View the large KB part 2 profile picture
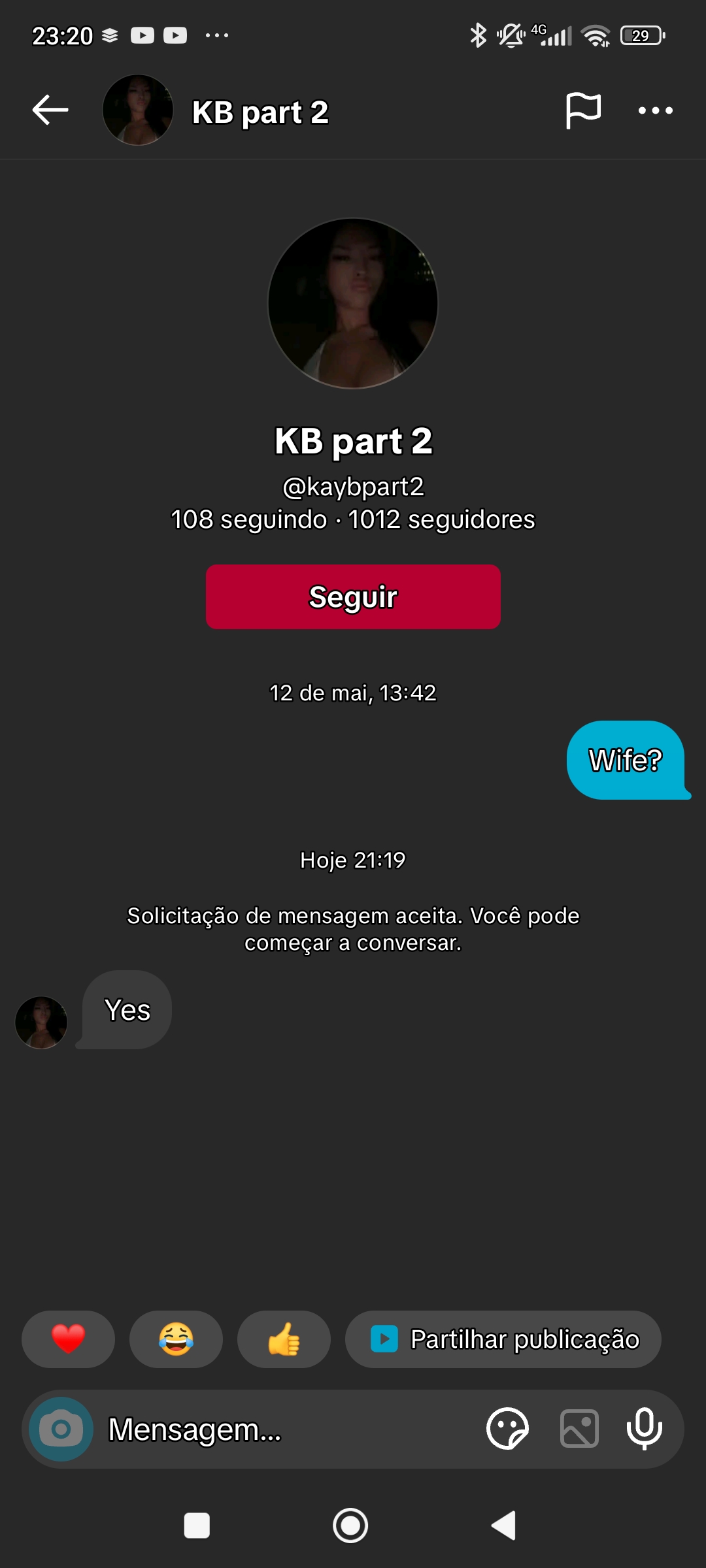This screenshot has height=1568, width=706. click(353, 303)
